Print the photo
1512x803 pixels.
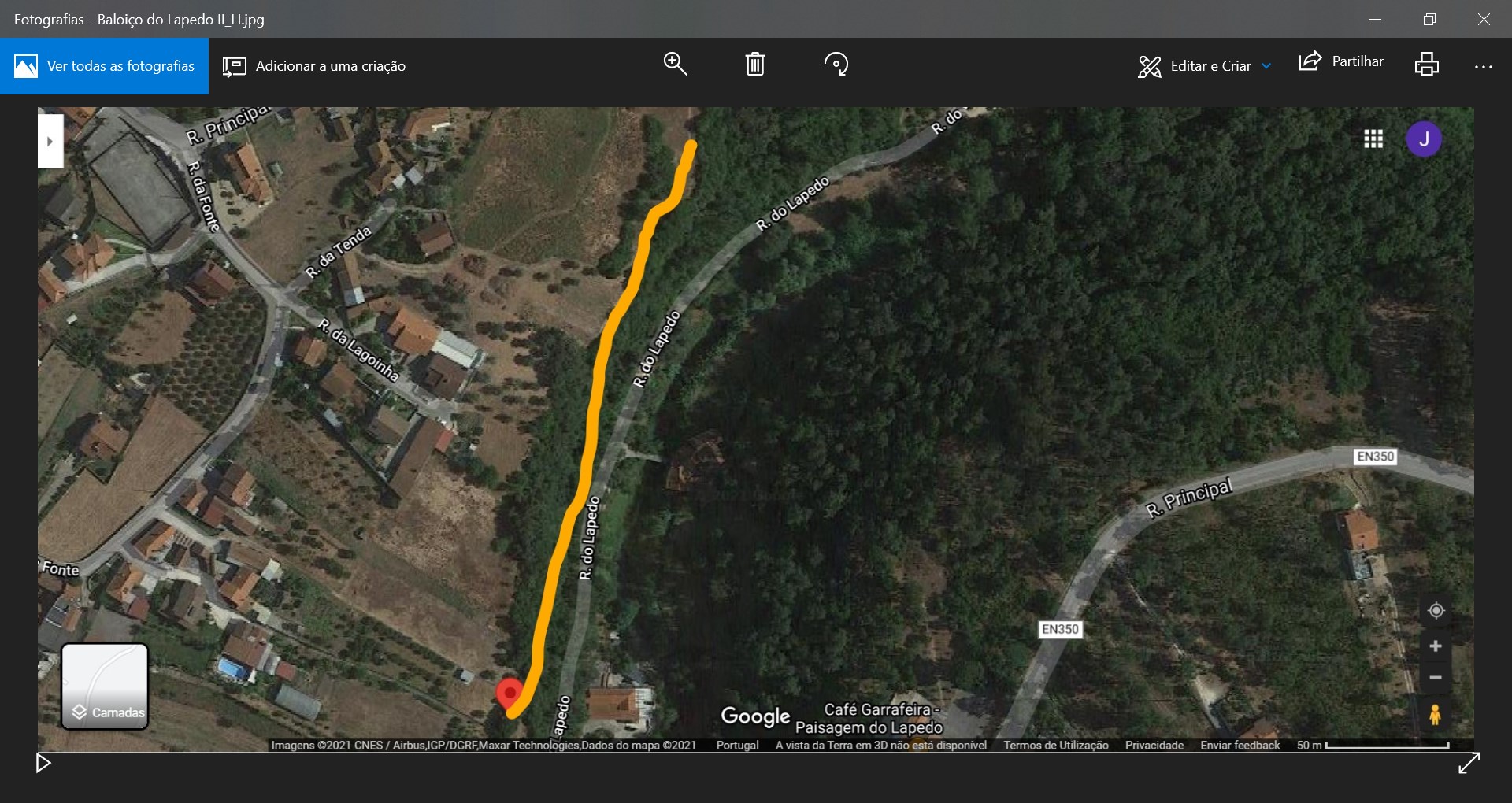click(x=1426, y=64)
